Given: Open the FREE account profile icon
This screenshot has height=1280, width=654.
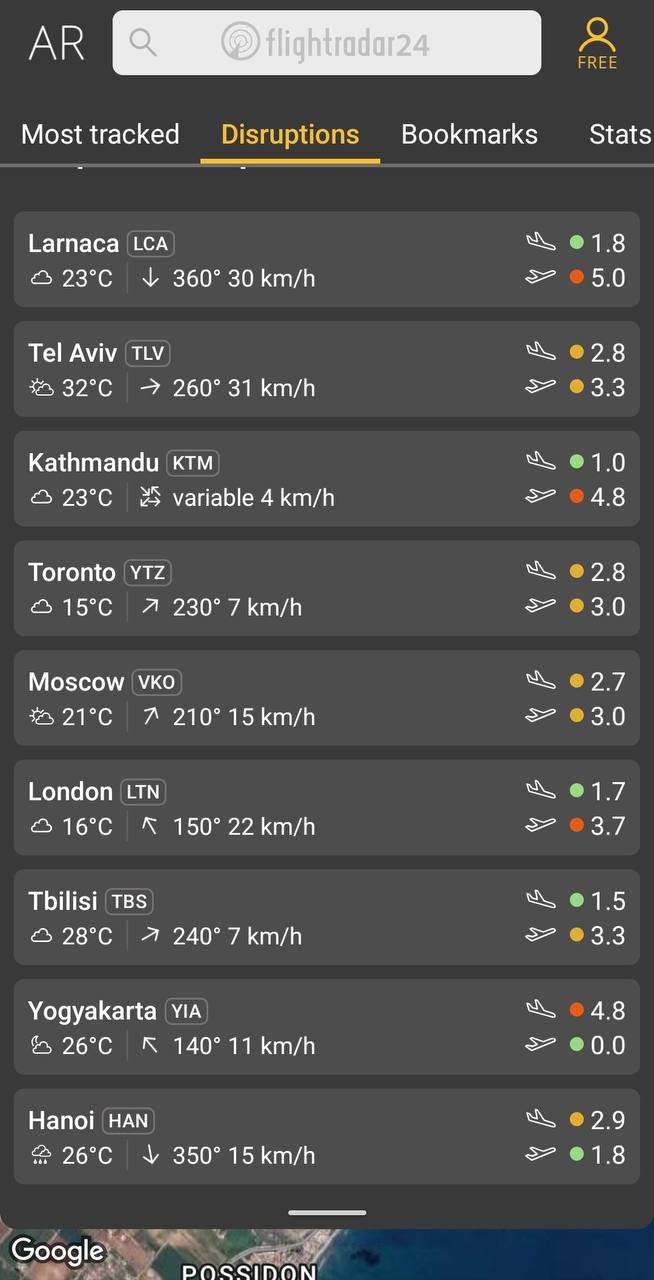Looking at the screenshot, I should coord(597,43).
